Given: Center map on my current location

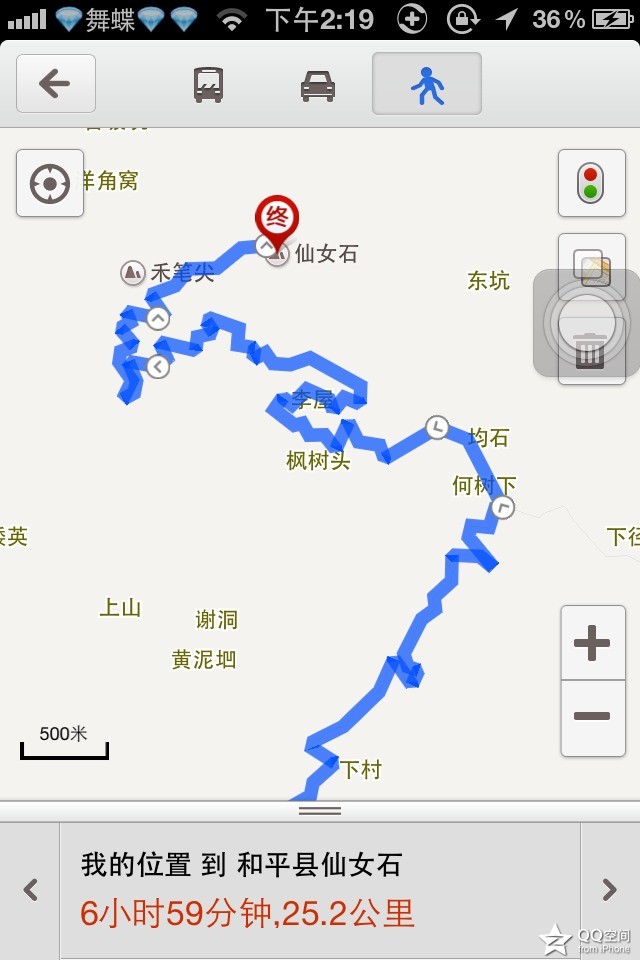Looking at the screenshot, I should tap(50, 184).
